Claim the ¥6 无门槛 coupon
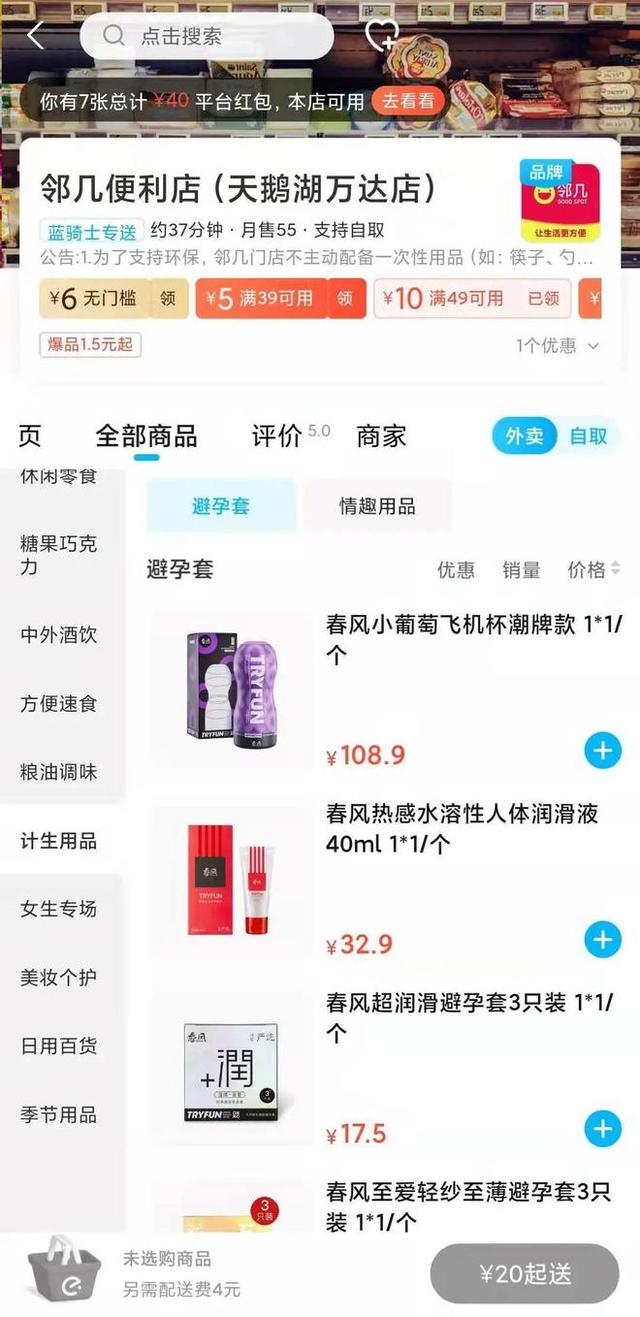This screenshot has height=1317, width=640. [x=168, y=298]
